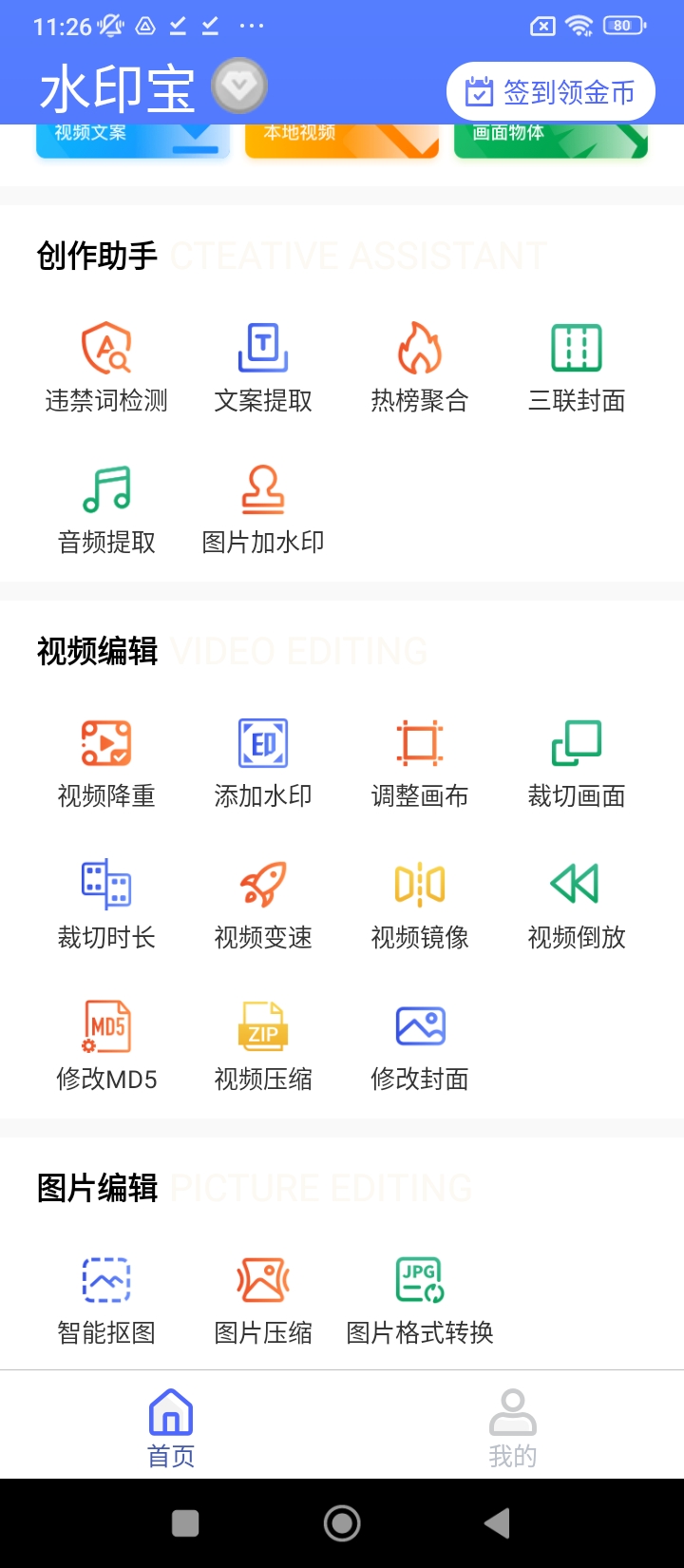Launch 三联封面 cover tool
Viewport: 684px width, 1568px height.
click(x=577, y=368)
